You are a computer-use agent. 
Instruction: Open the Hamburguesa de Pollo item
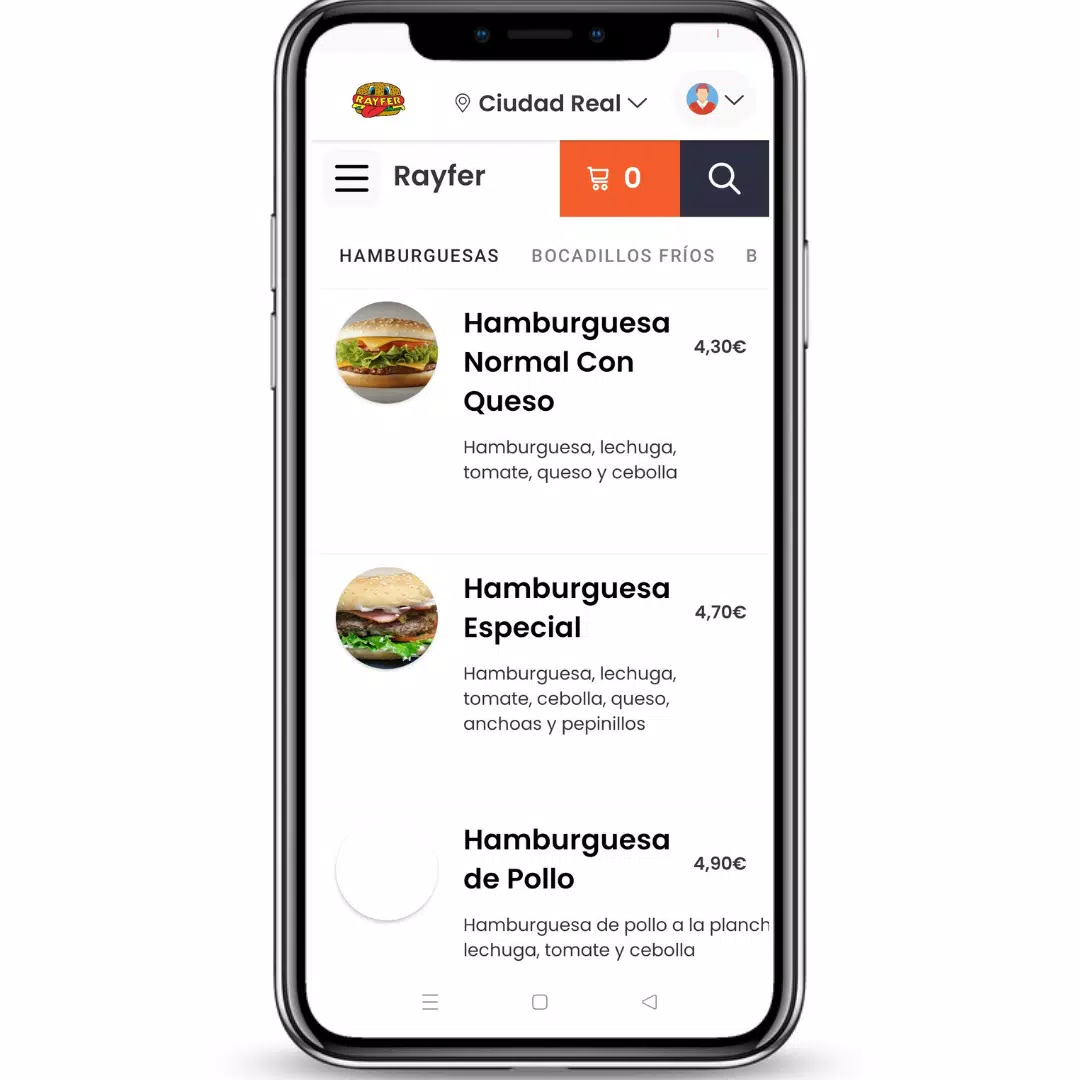coord(566,859)
